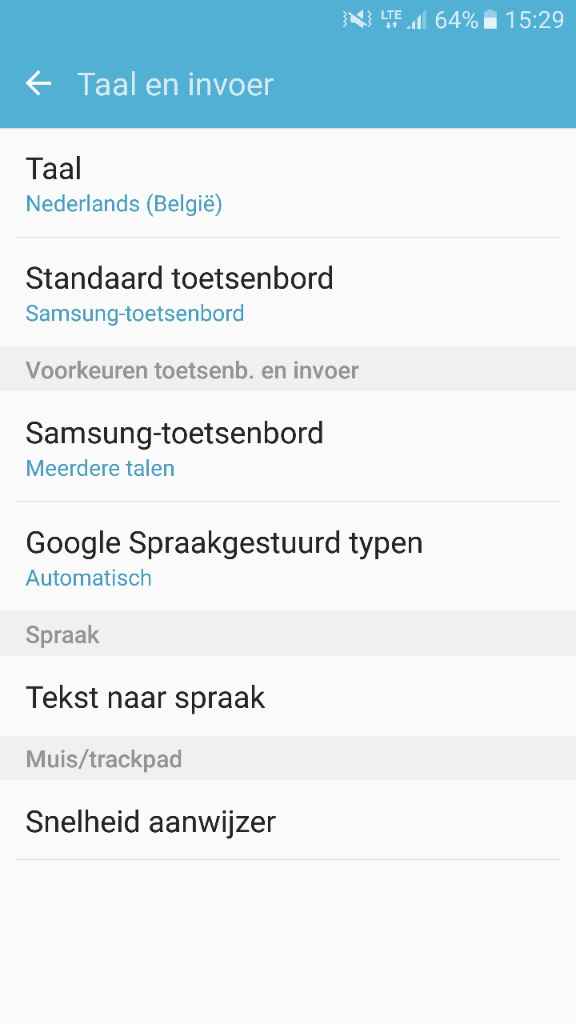Open Tekst naar spraak options

click(288, 696)
